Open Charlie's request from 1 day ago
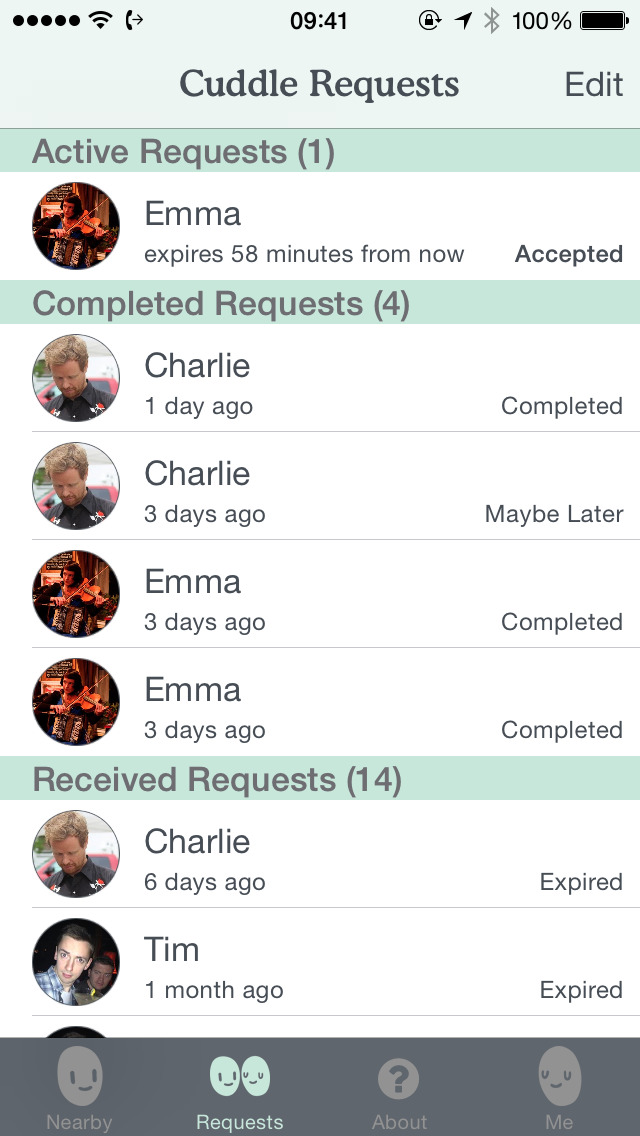640x1136 pixels. coord(320,378)
